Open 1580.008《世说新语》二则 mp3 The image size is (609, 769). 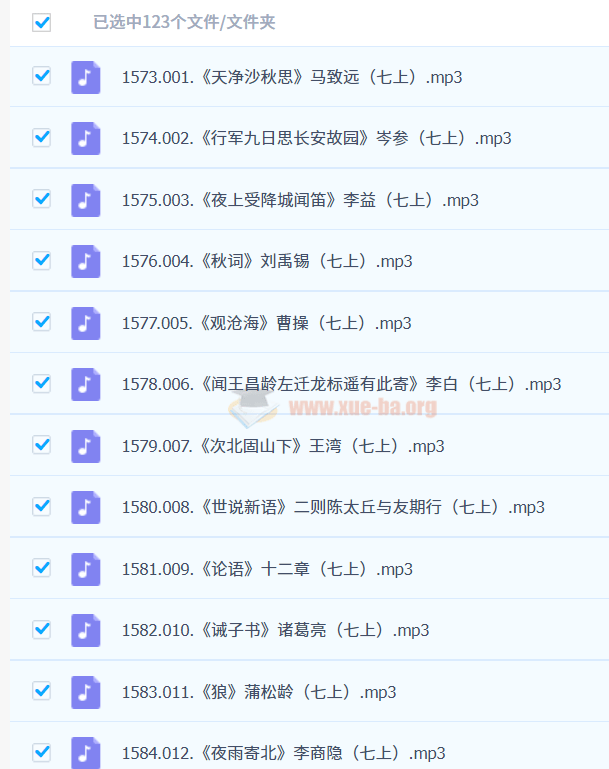333,507
